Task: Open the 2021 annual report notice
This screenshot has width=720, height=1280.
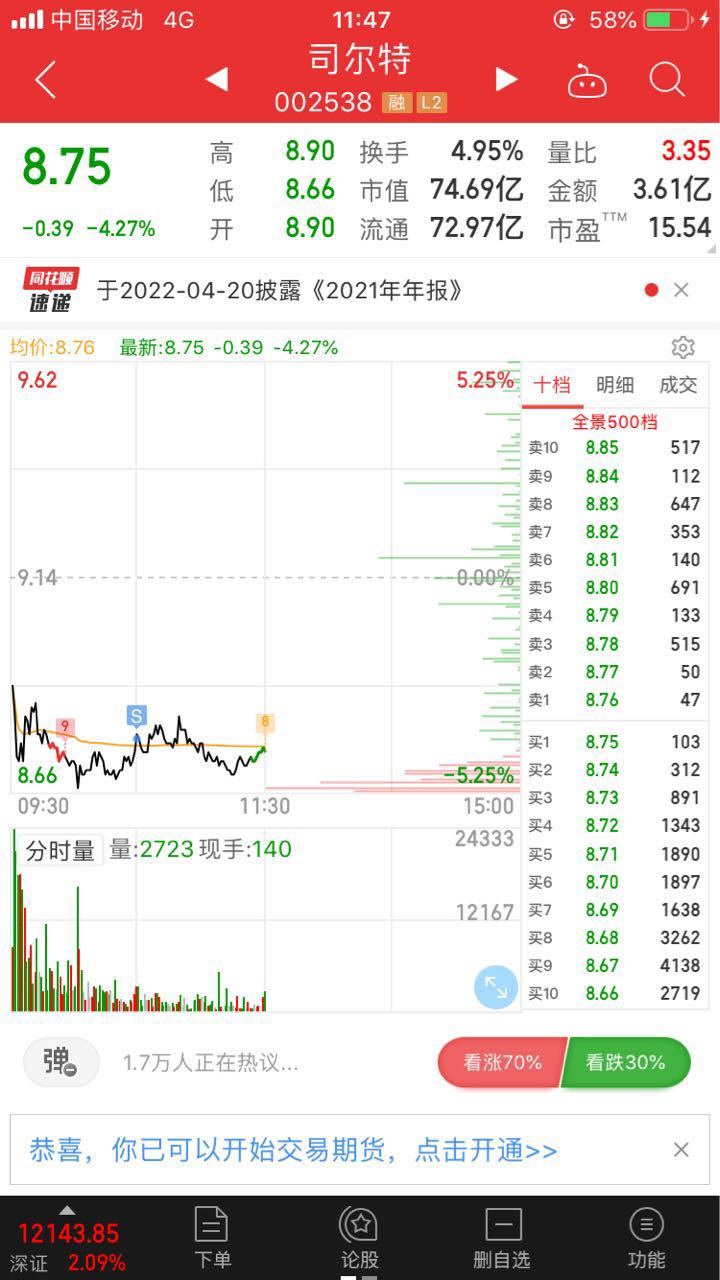Action: tap(280, 290)
